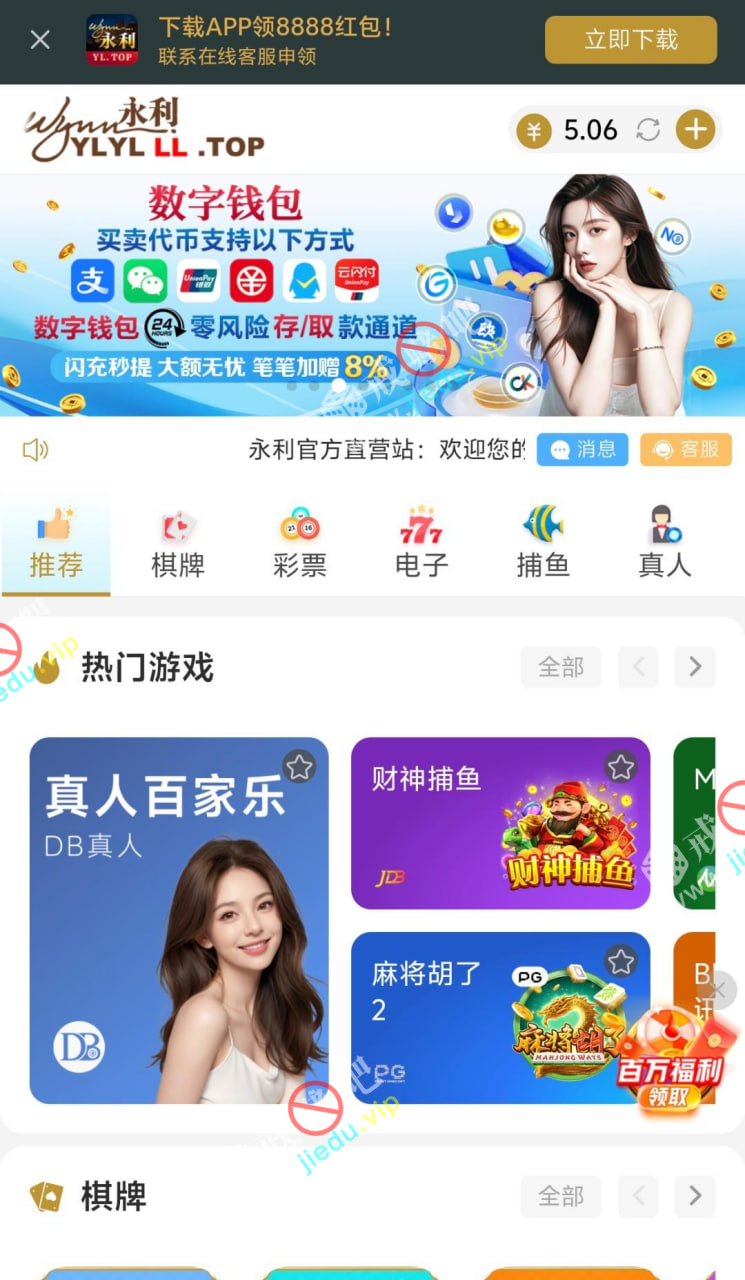The image size is (745, 1280).
Task: Dismiss the app download banner
Action: [x=40, y=40]
